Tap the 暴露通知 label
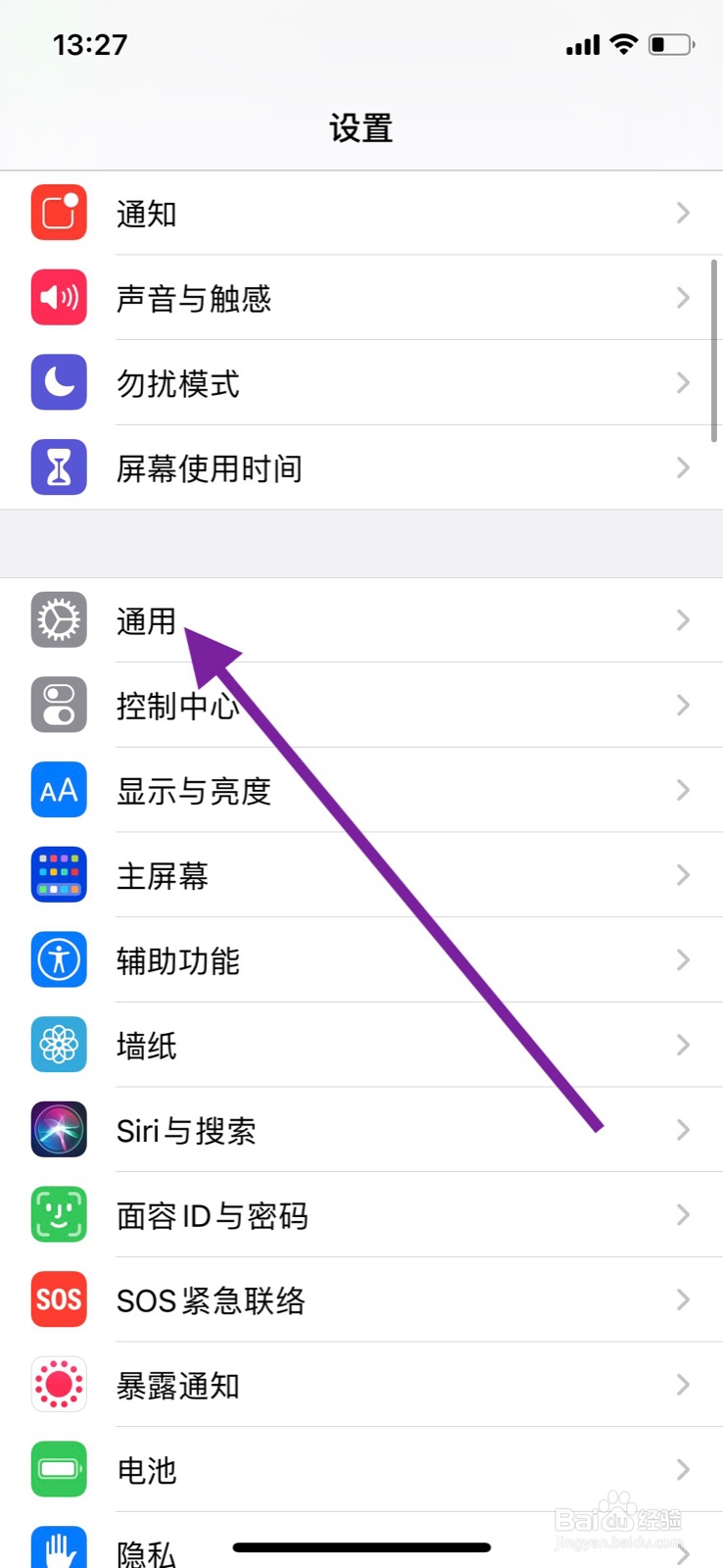723x1568 pixels. (x=177, y=1384)
